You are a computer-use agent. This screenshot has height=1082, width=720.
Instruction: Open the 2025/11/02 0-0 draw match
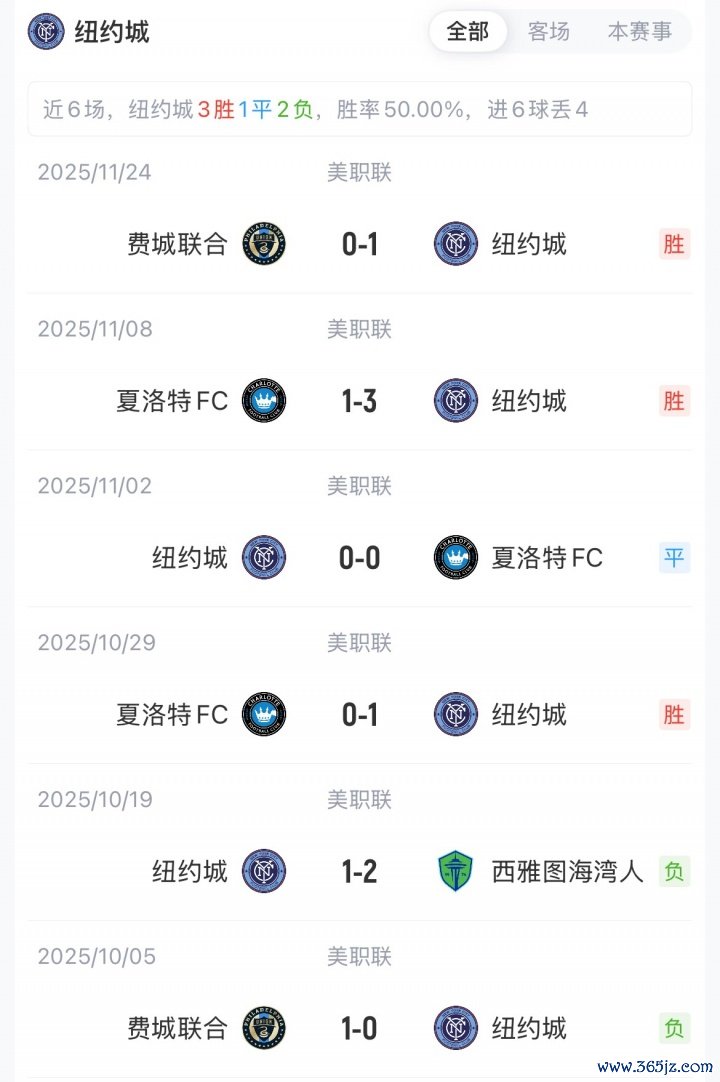point(359,558)
